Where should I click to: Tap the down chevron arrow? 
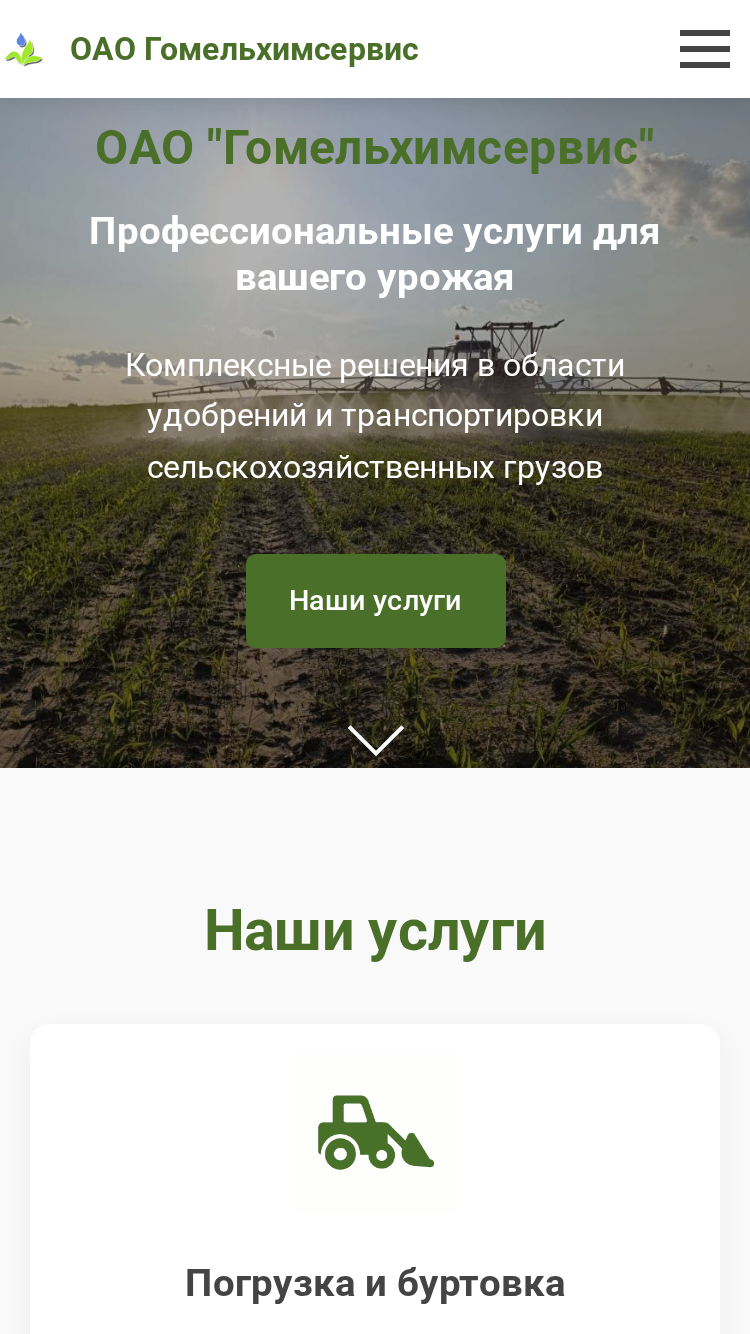click(376, 740)
